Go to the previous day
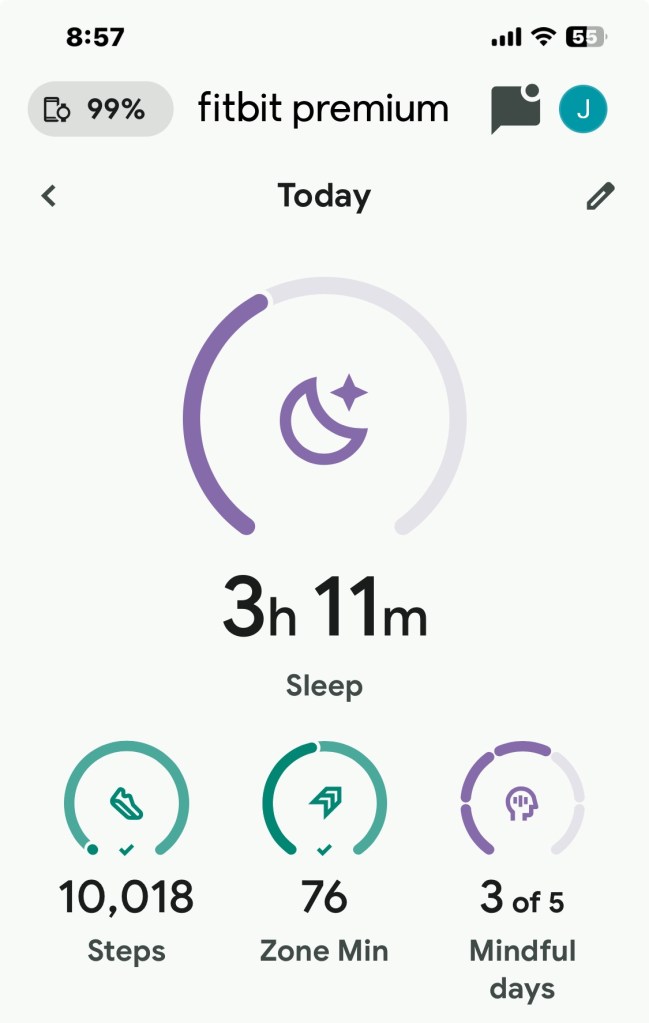Image resolution: width=649 pixels, height=1023 pixels. click(x=49, y=196)
